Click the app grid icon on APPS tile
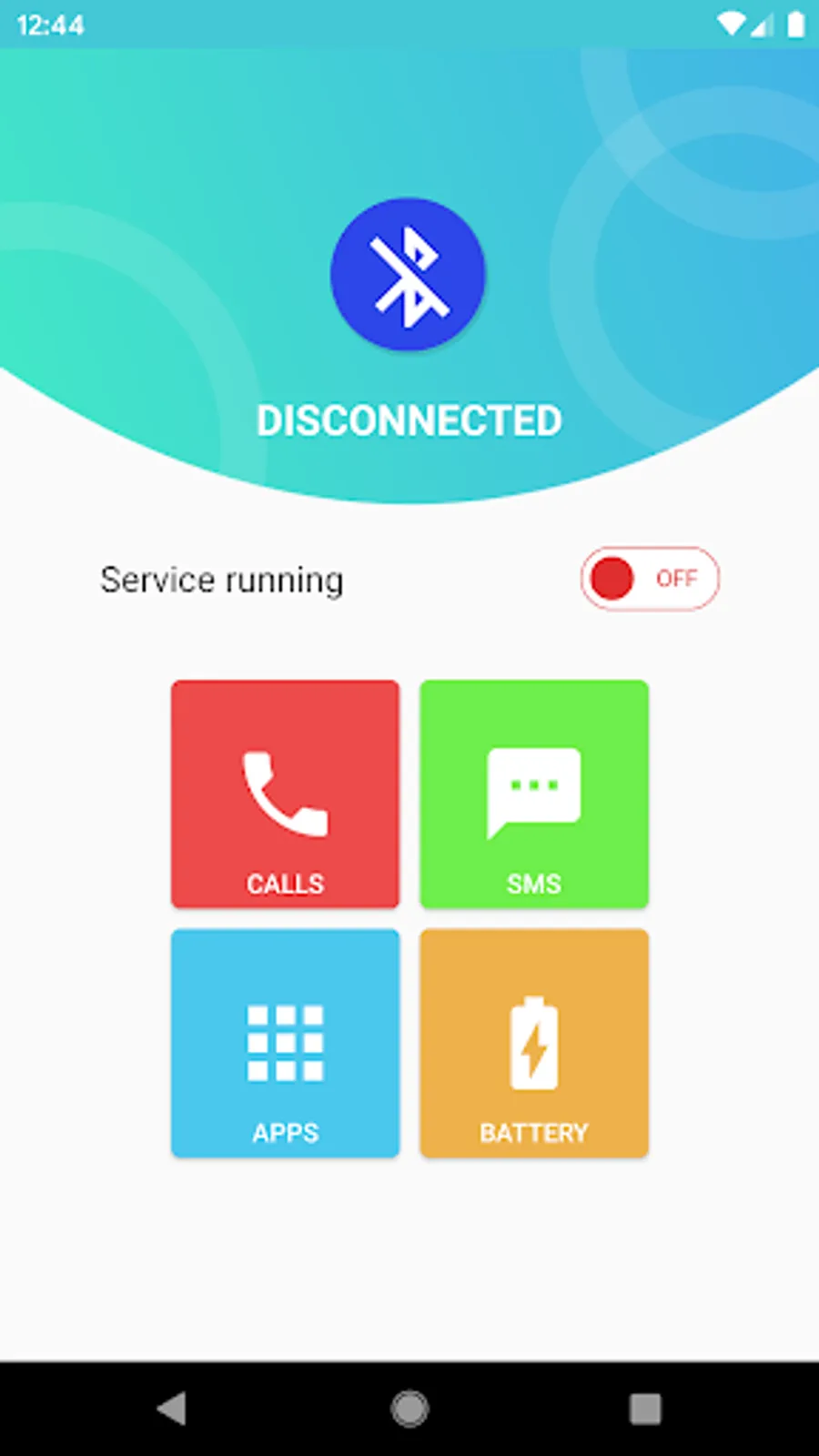 coord(284,1042)
